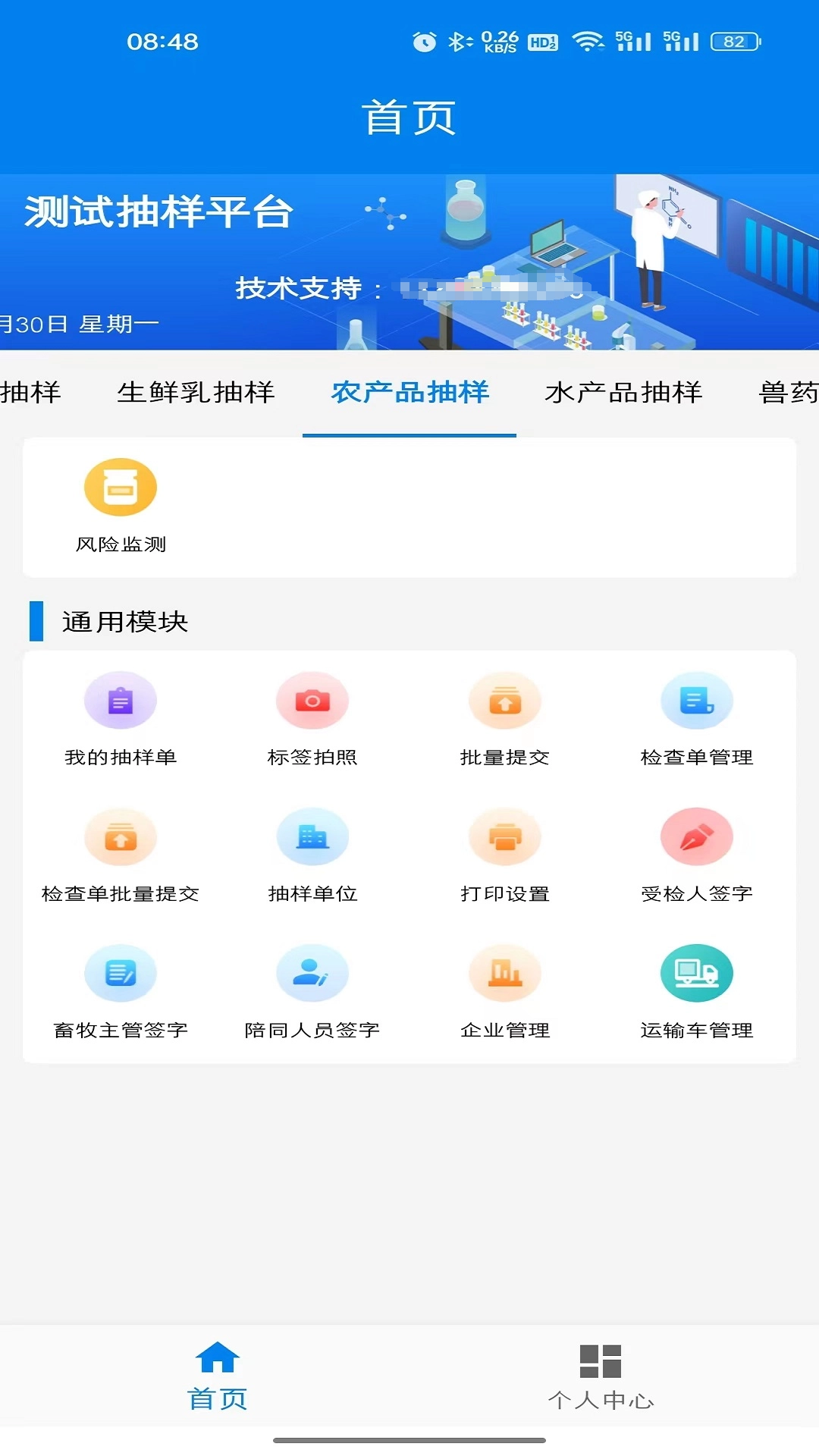Switch to the 水产品抽样 tab

click(x=624, y=393)
